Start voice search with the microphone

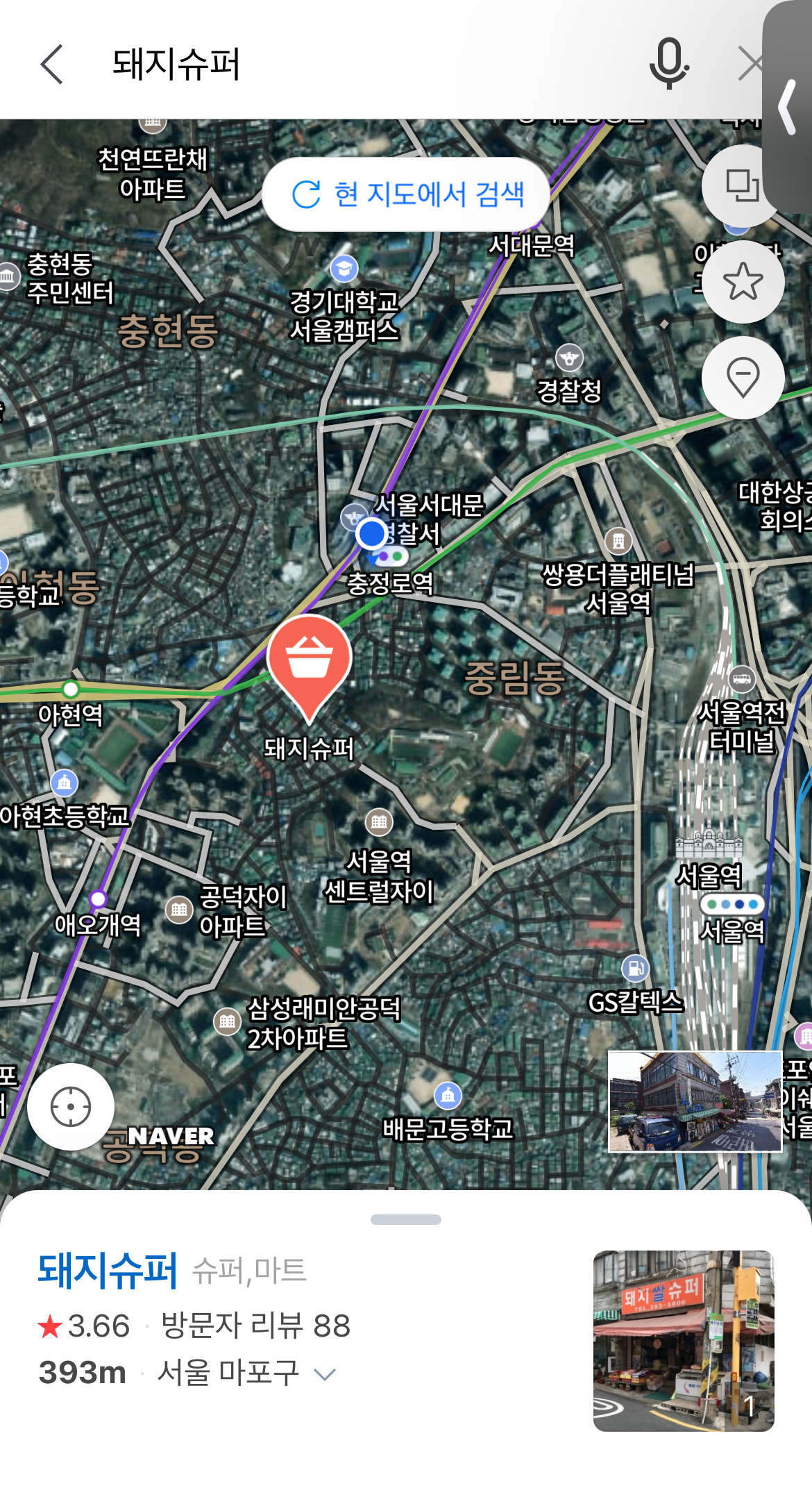pos(668,64)
